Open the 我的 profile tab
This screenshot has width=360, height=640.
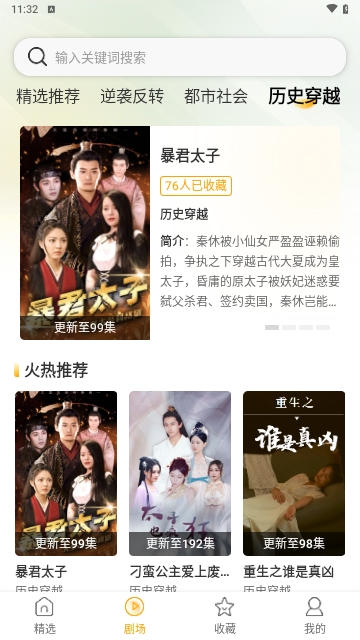pos(315,616)
